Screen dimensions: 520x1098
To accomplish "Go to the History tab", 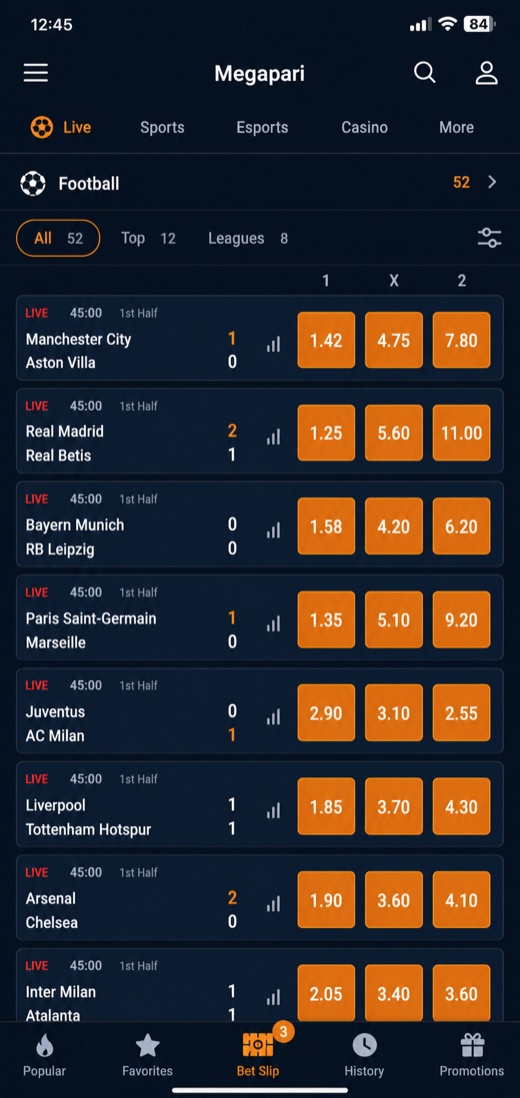I will pos(364,1054).
